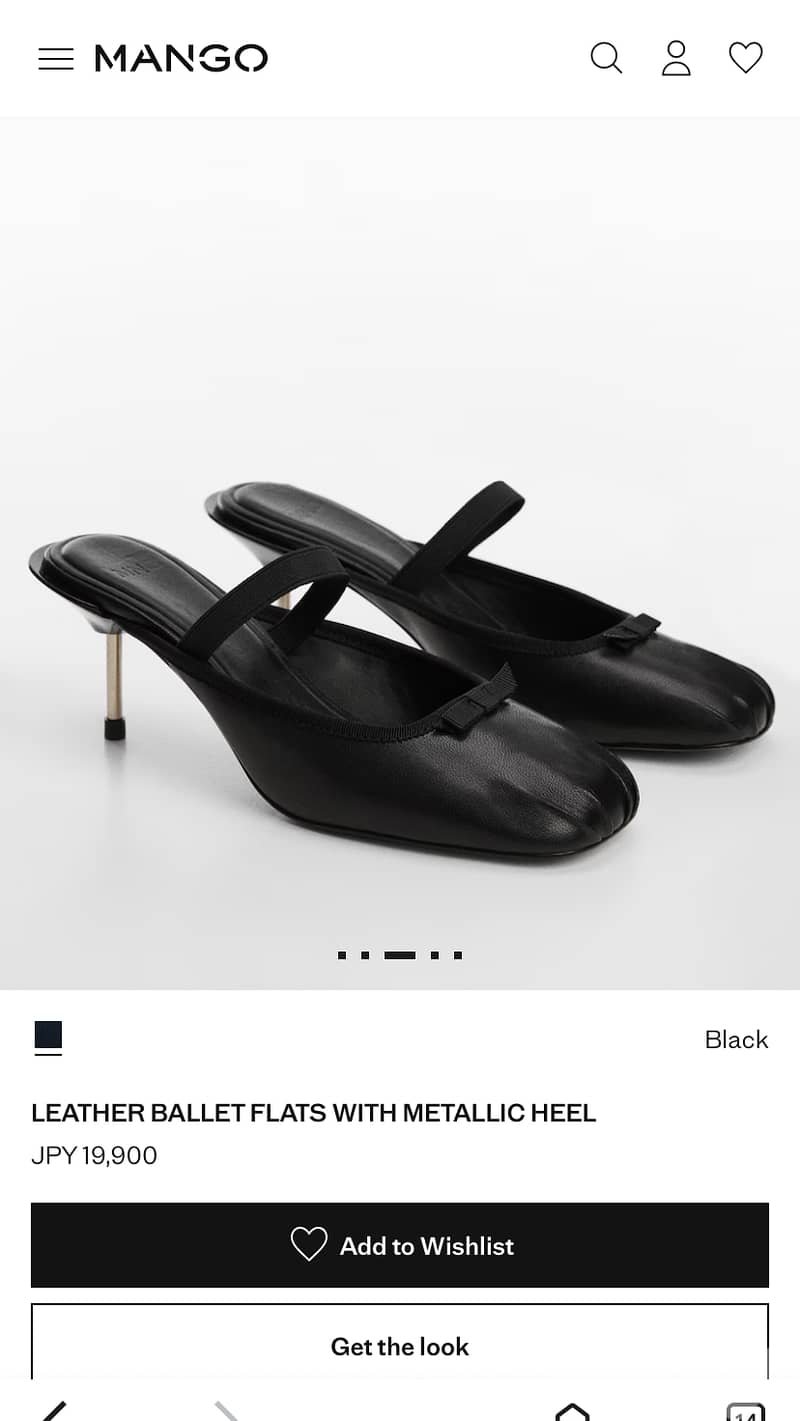Viewport: 800px width, 1421px height.
Task: View saved items via top heart icon
Action: pyautogui.click(x=746, y=58)
